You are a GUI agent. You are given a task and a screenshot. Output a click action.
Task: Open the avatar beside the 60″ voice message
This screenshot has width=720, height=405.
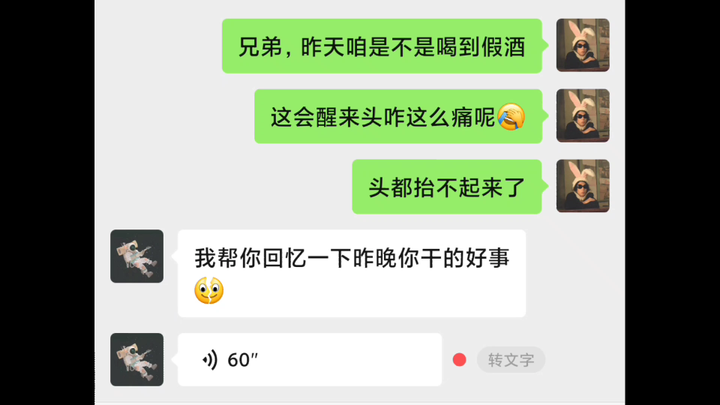click(137, 360)
